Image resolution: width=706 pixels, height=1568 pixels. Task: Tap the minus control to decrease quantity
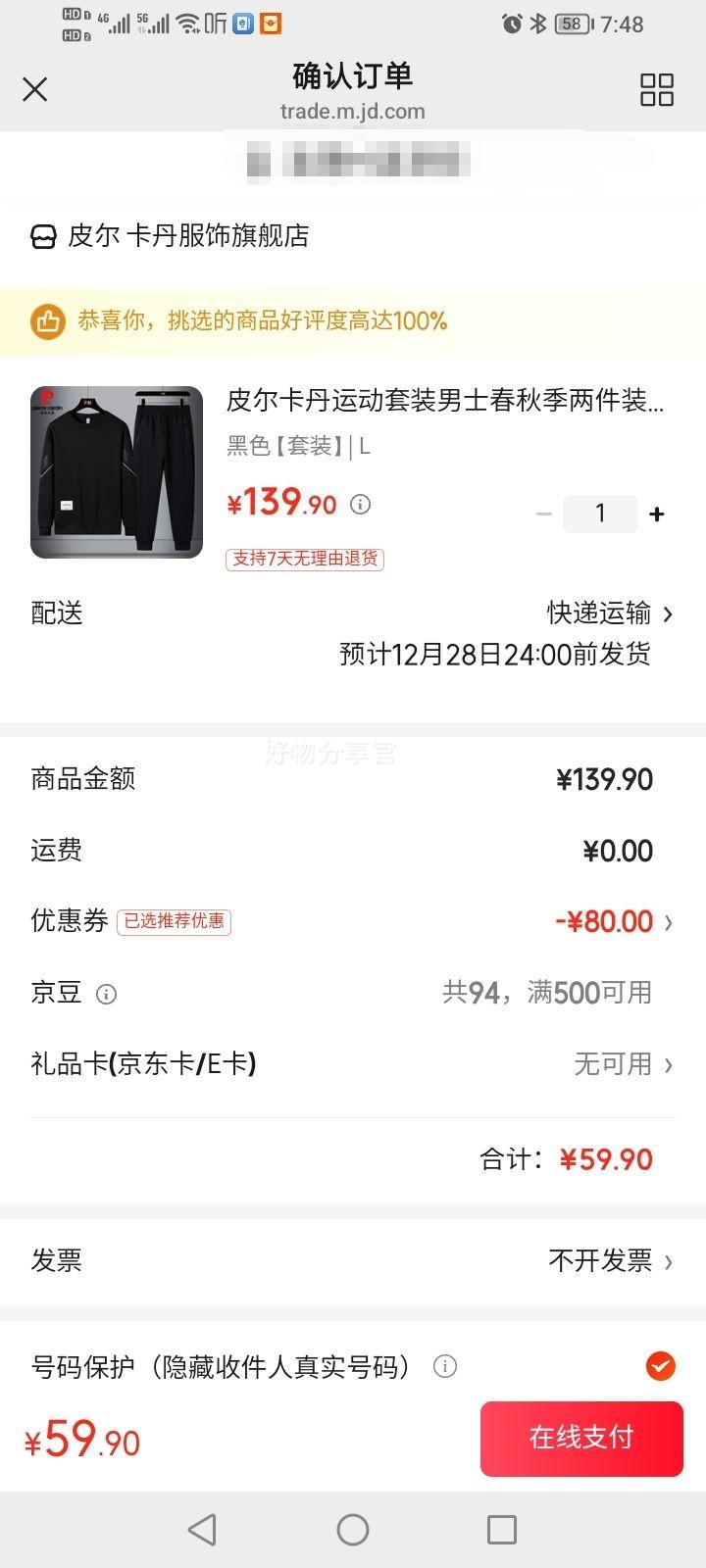[x=544, y=513]
